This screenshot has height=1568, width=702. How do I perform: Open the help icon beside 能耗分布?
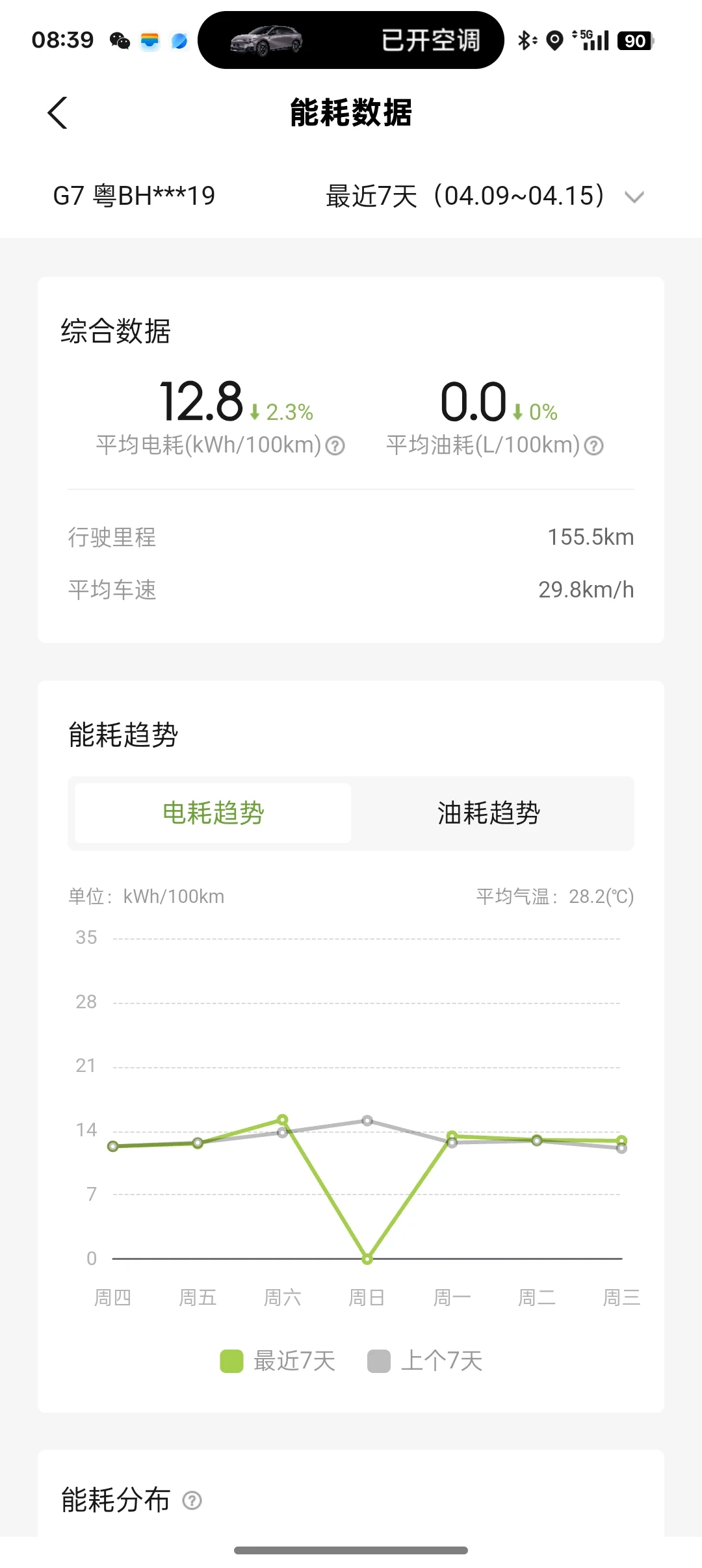coord(192,1500)
